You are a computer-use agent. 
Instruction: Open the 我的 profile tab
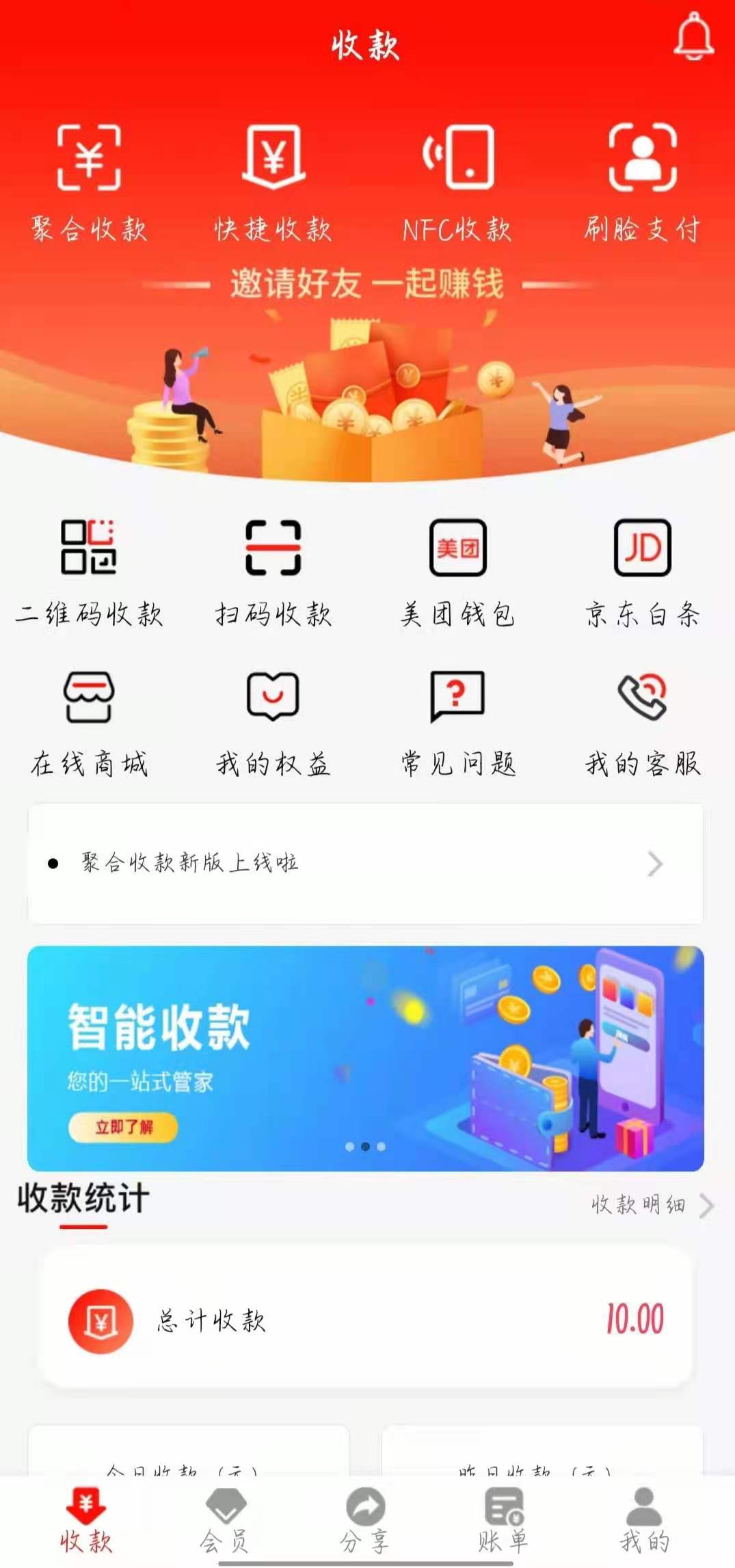click(644, 1520)
